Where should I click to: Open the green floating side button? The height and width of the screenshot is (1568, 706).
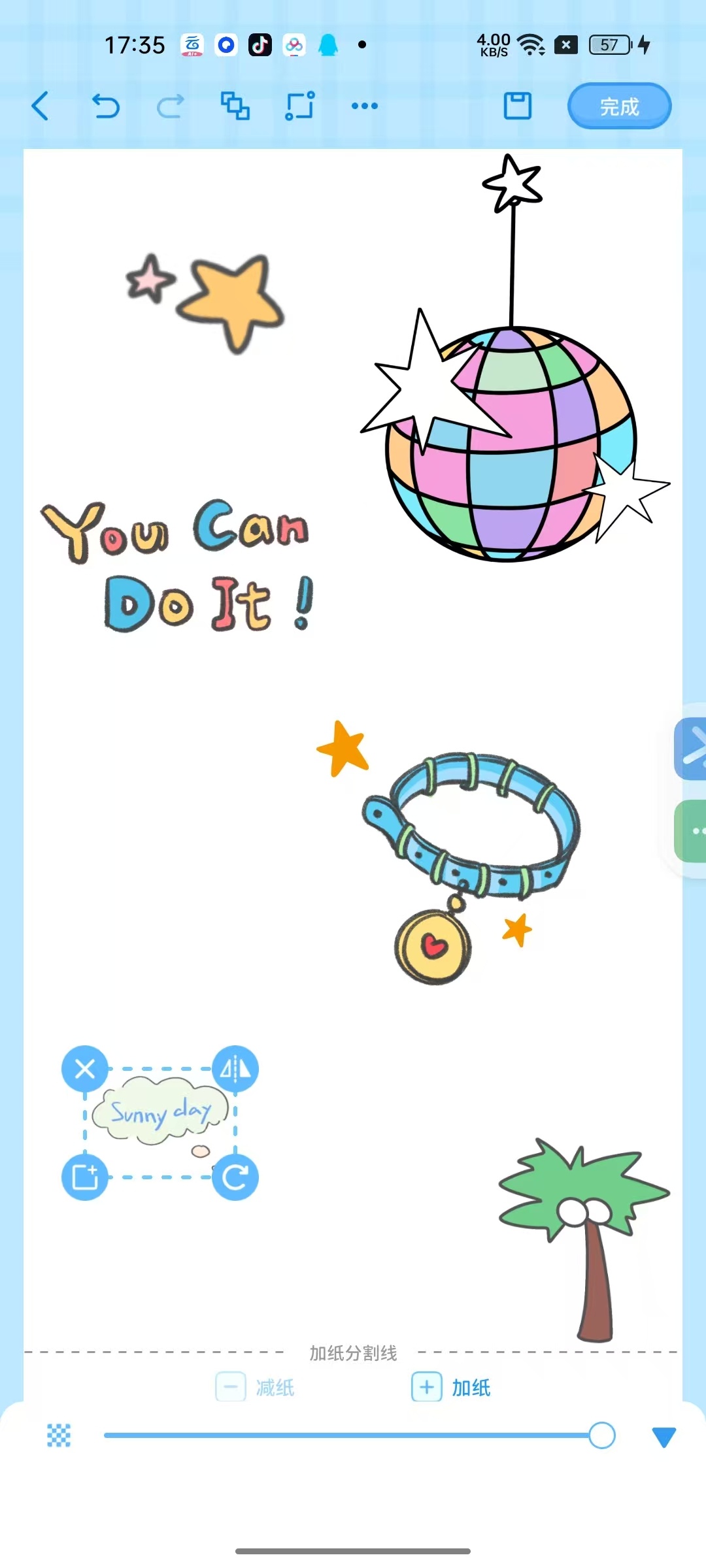point(692,831)
